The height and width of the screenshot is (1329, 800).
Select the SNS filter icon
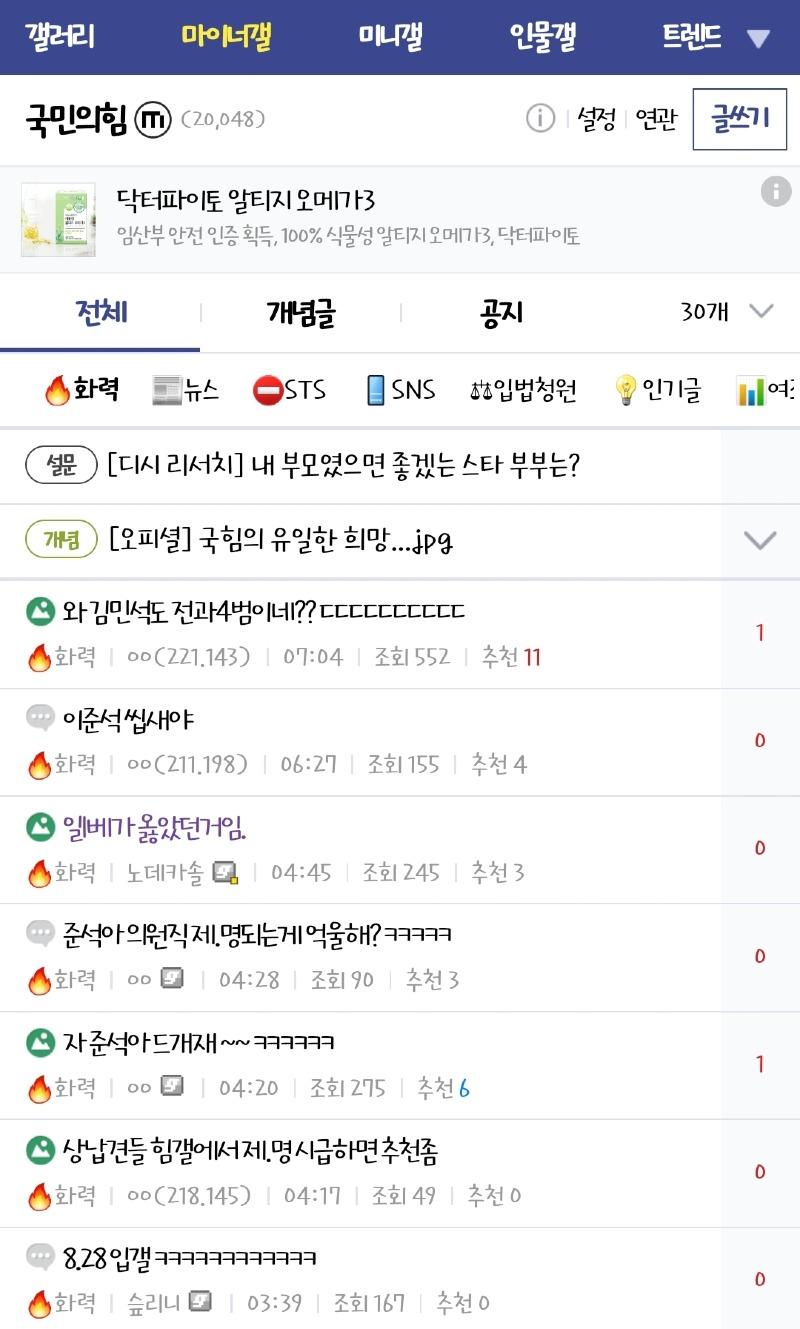[378, 390]
